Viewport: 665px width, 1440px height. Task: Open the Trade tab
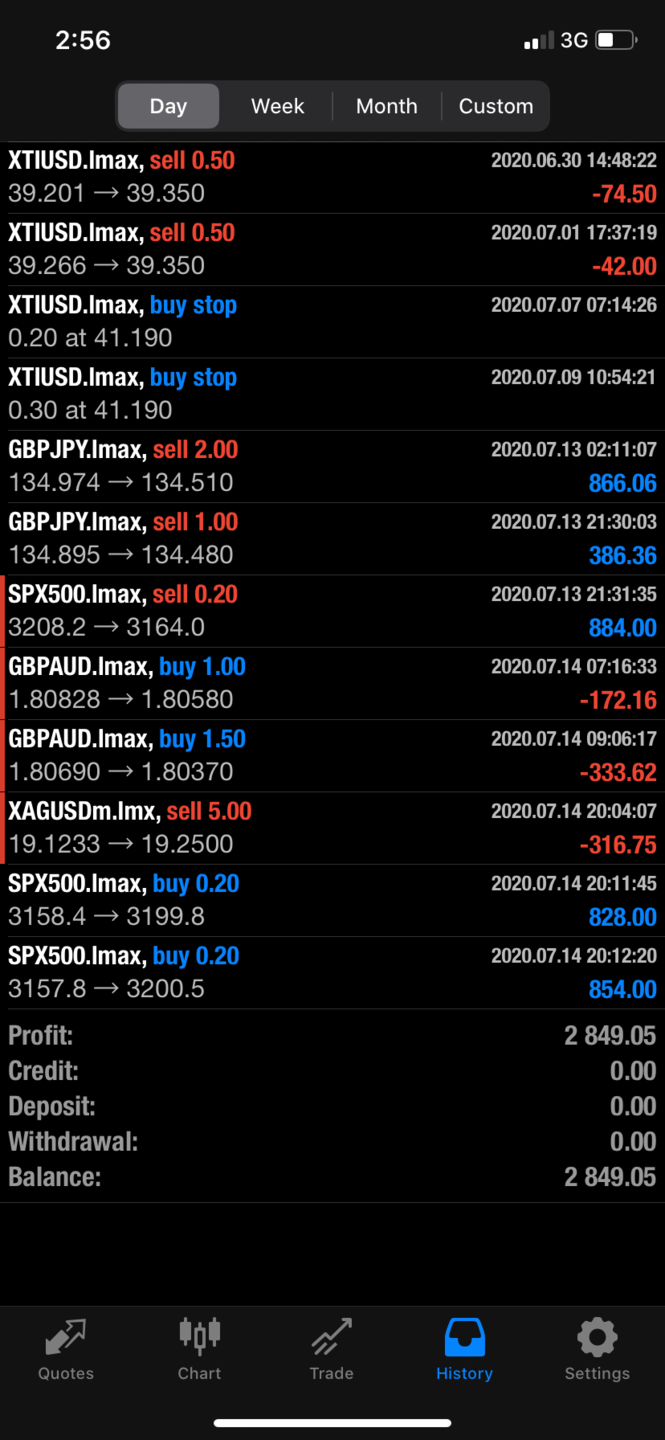(331, 1350)
